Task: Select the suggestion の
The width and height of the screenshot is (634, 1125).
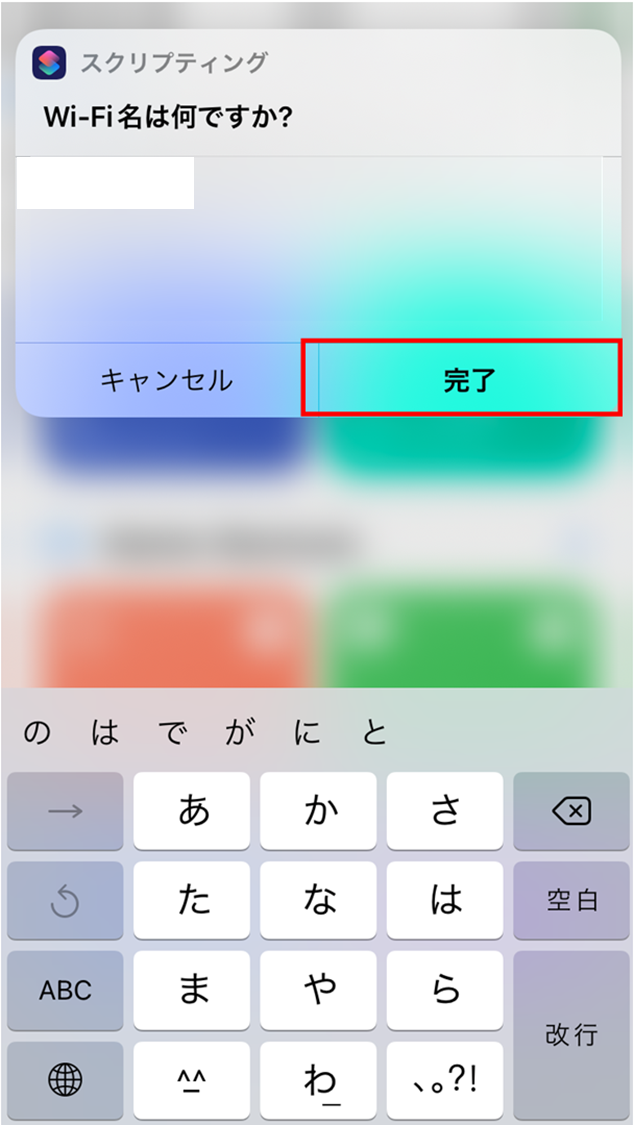Action: 36,734
